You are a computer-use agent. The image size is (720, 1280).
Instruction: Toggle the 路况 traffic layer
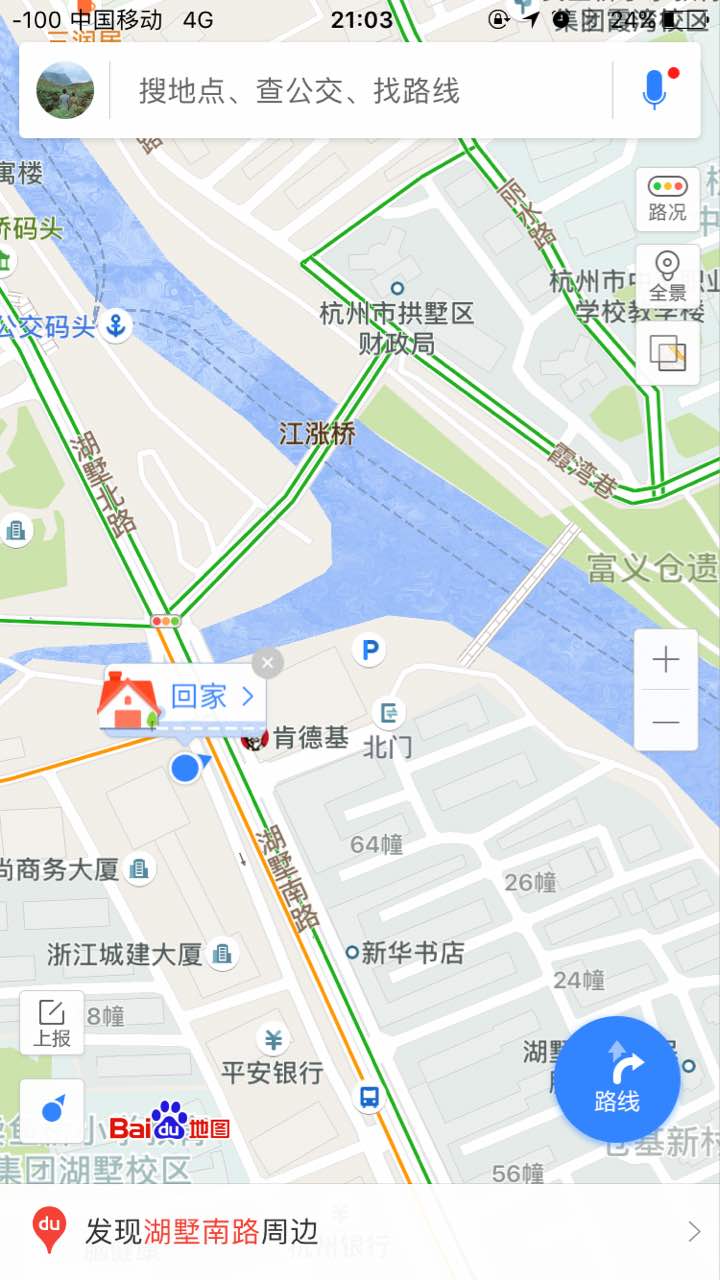[x=667, y=199]
